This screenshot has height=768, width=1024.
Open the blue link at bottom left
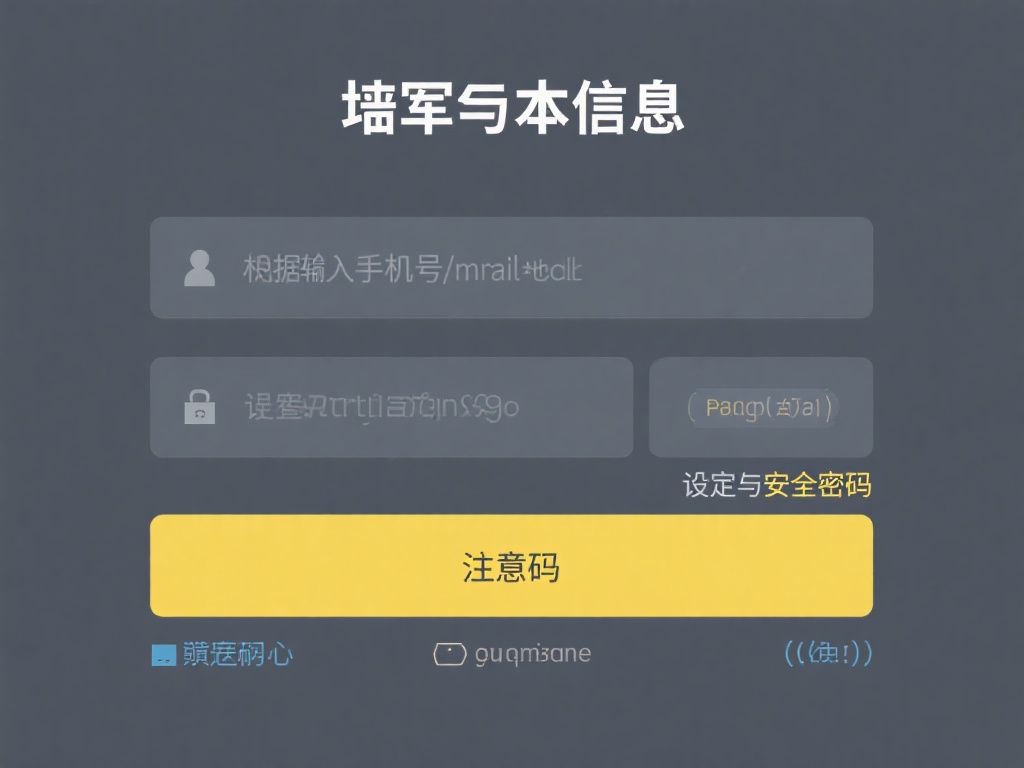point(222,655)
